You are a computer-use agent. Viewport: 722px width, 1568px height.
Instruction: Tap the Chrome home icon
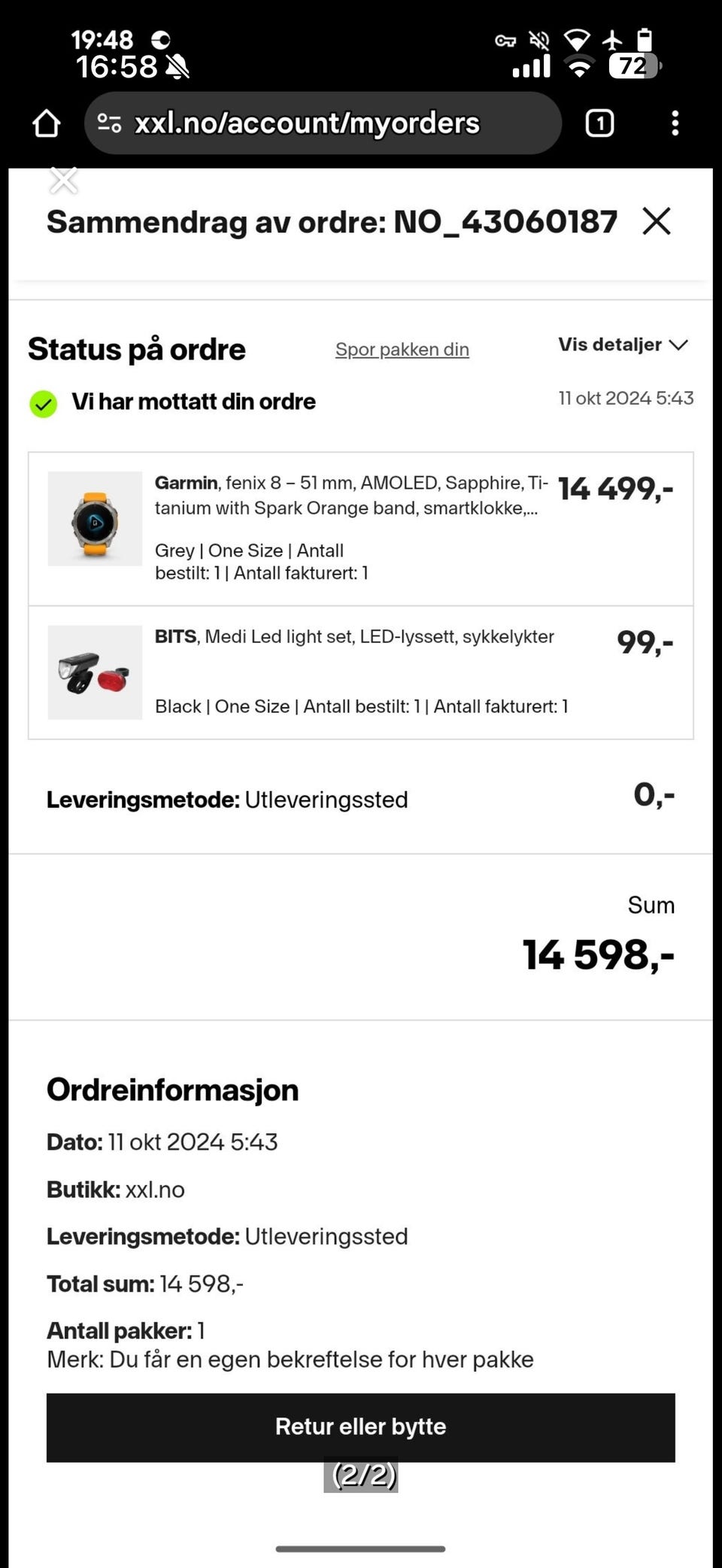(x=45, y=123)
